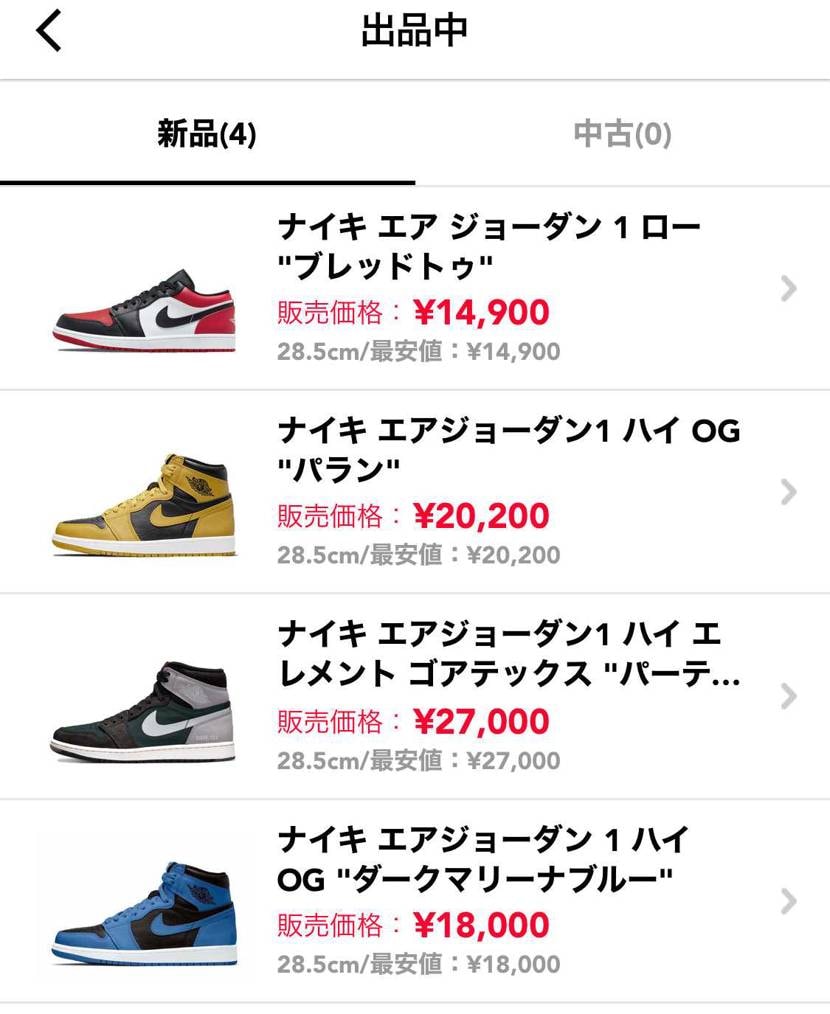Open the ゴアテックス Jordan 1 Element listing
Screen dimensions: 830x1014
(415, 696)
